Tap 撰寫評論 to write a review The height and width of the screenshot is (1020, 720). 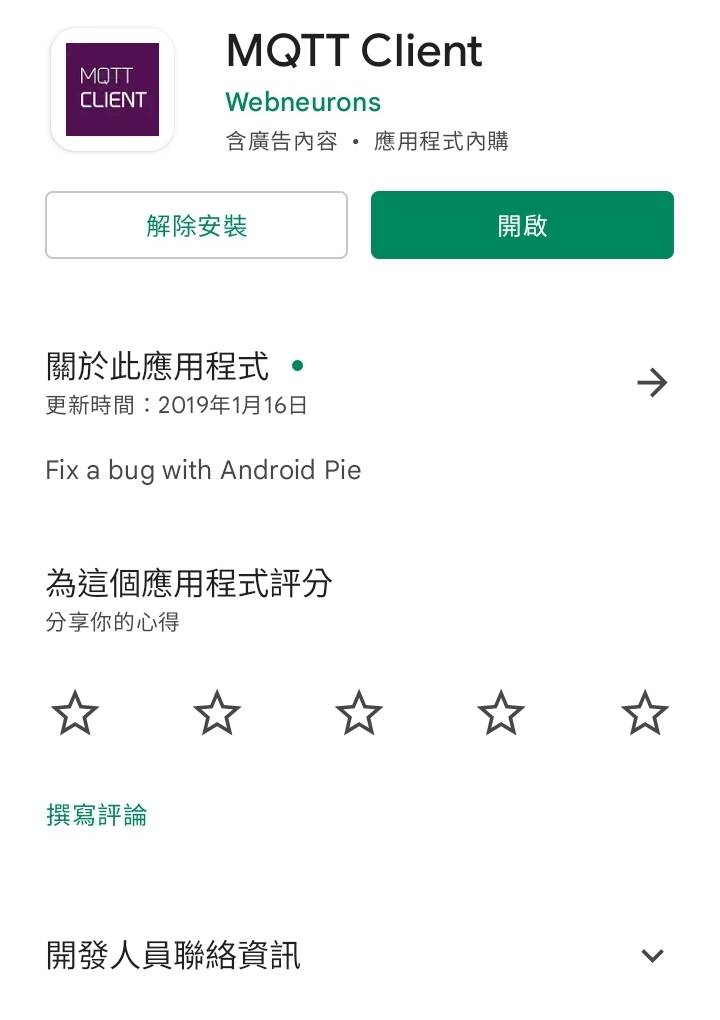97,815
